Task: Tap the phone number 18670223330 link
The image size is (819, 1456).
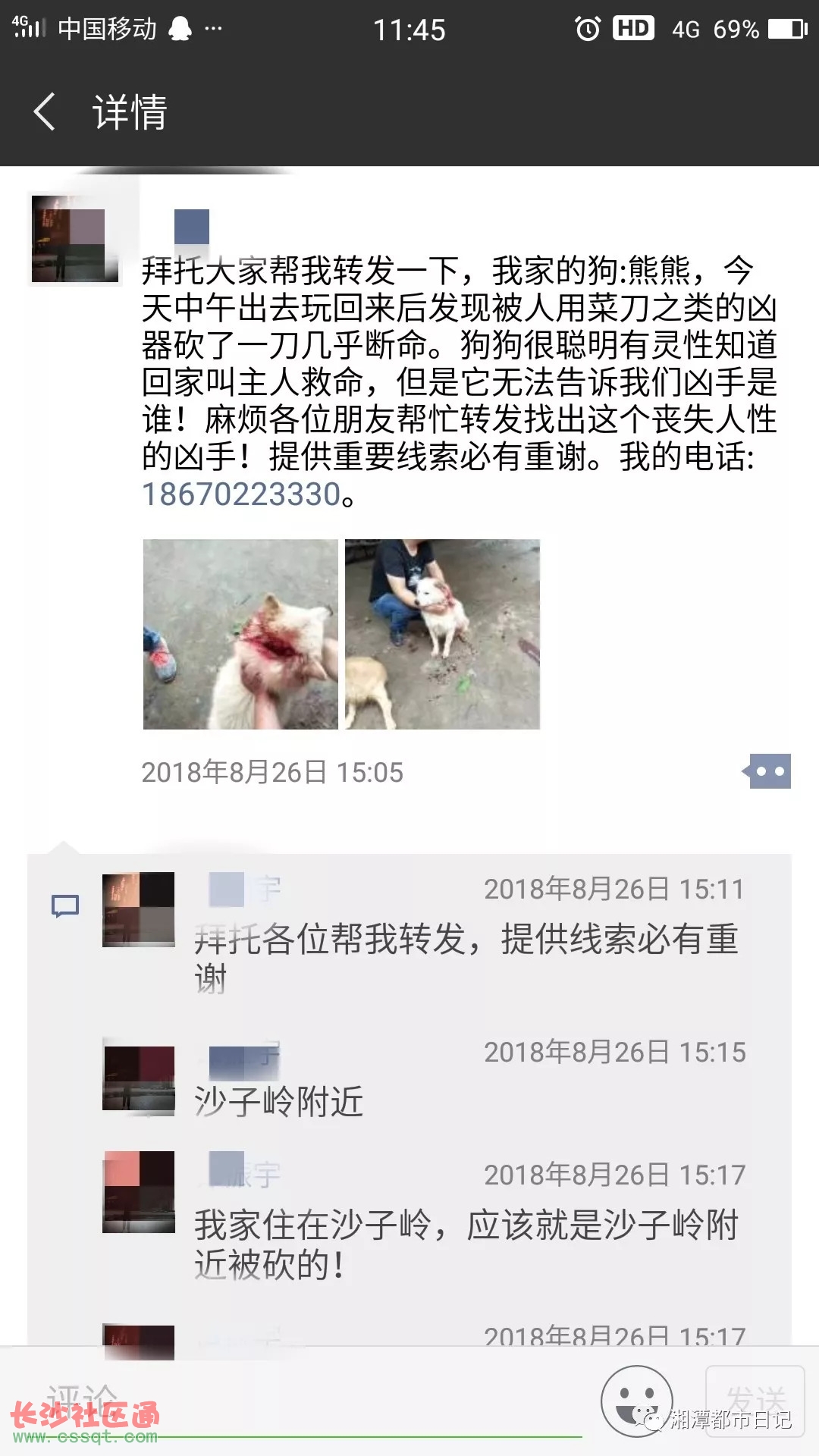Action: (x=241, y=494)
